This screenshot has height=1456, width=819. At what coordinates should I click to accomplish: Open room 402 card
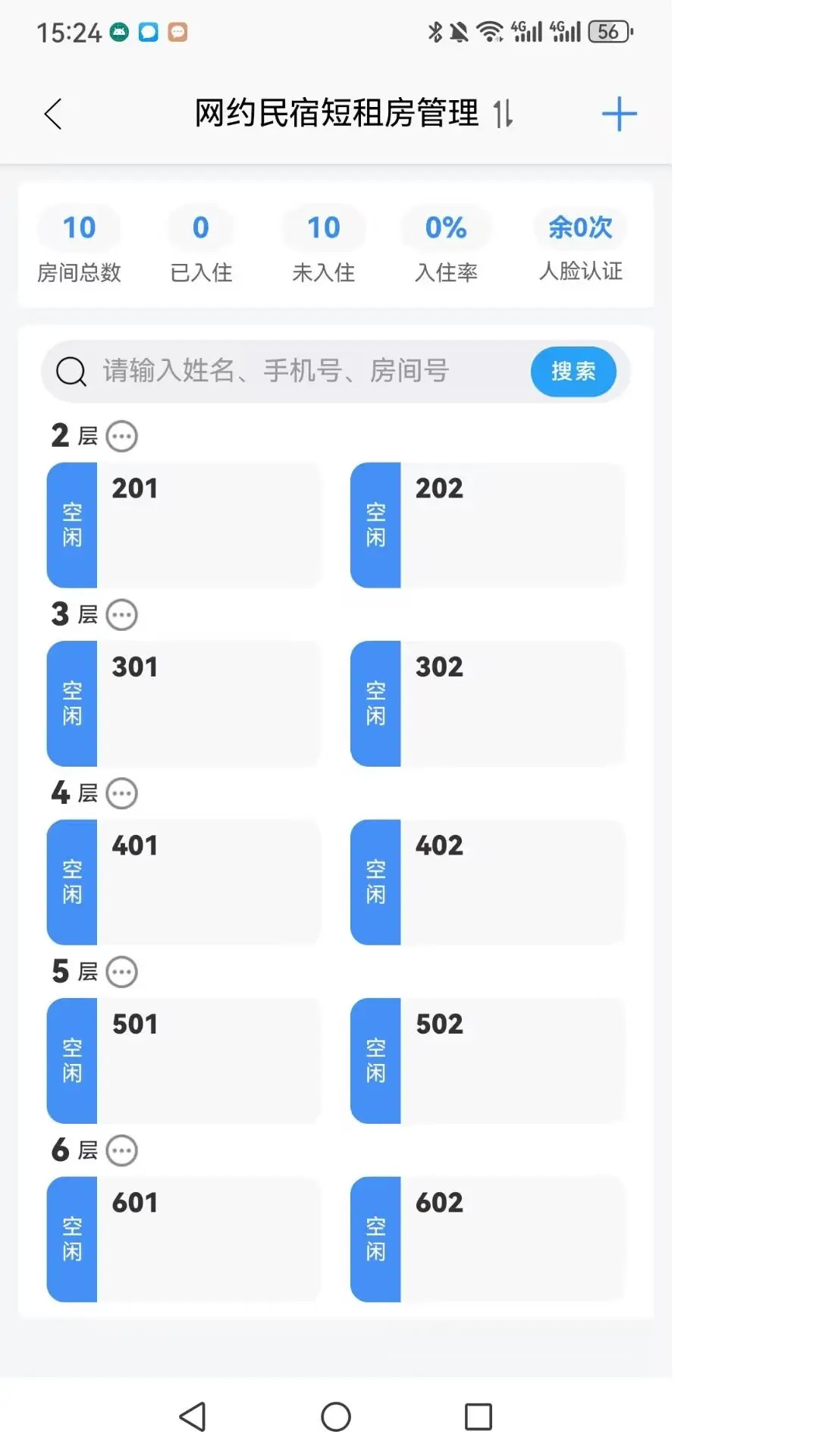pos(488,883)
